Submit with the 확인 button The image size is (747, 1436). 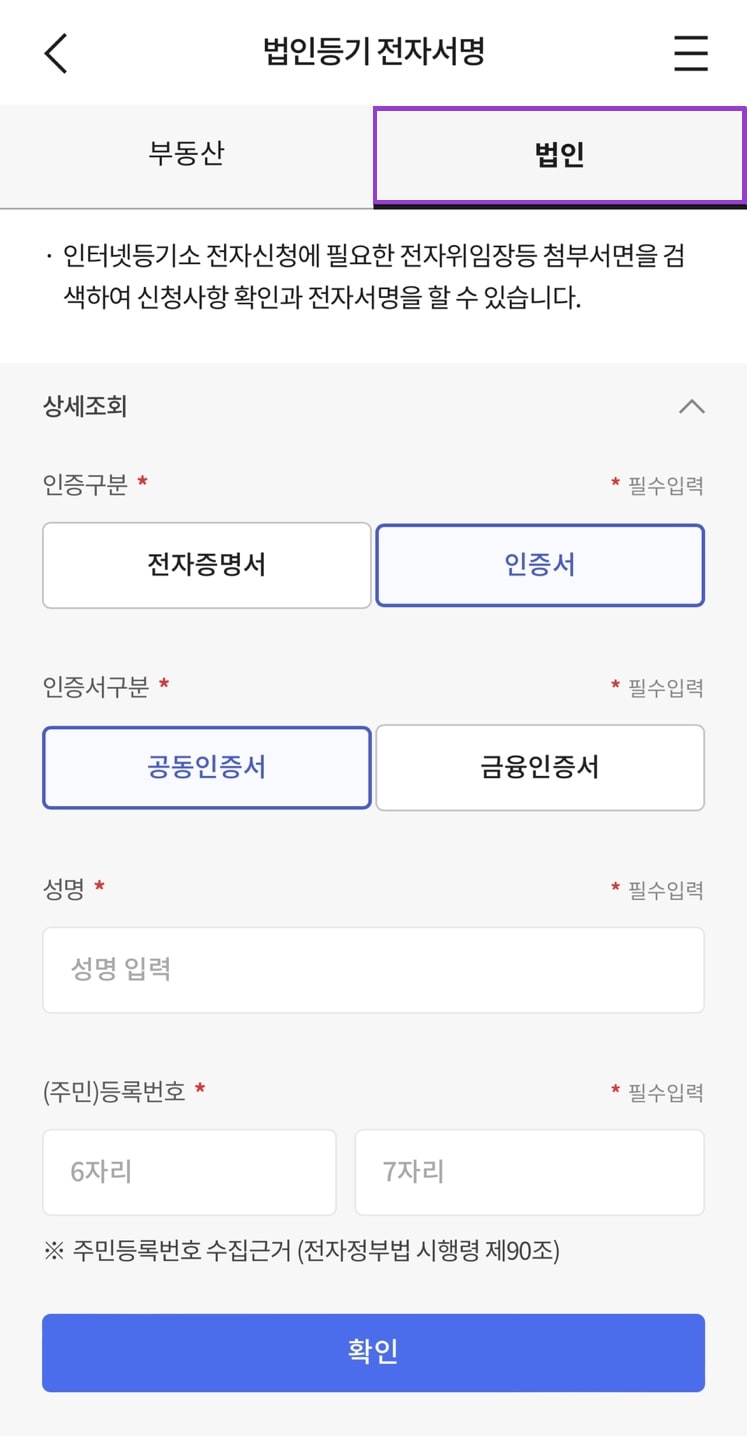(373, 1352)
